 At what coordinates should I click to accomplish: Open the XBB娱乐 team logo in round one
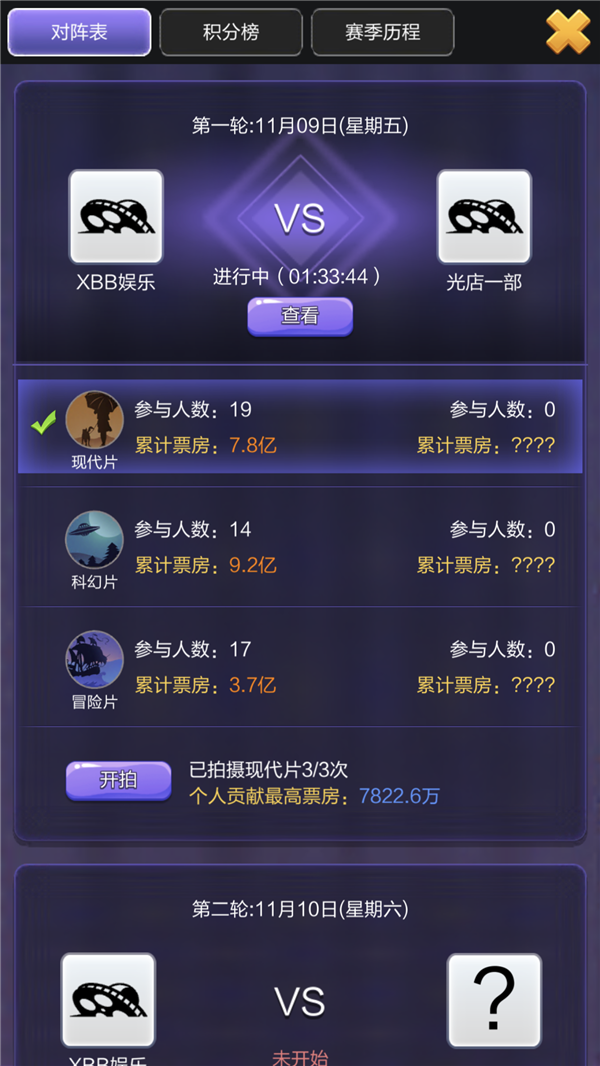pyautogui.click(x=116, y=217)
